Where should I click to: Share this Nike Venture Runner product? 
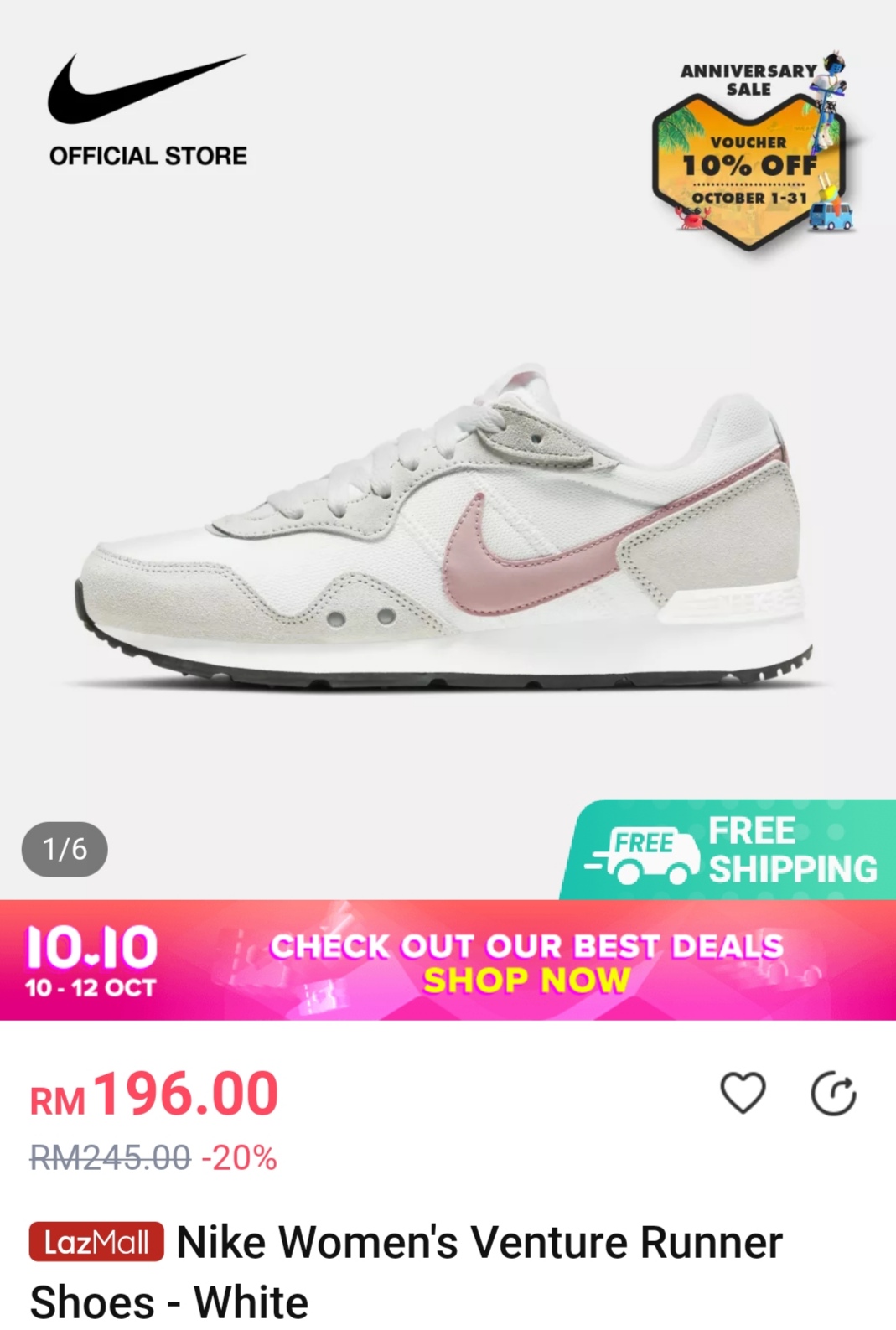point(833,1093)
